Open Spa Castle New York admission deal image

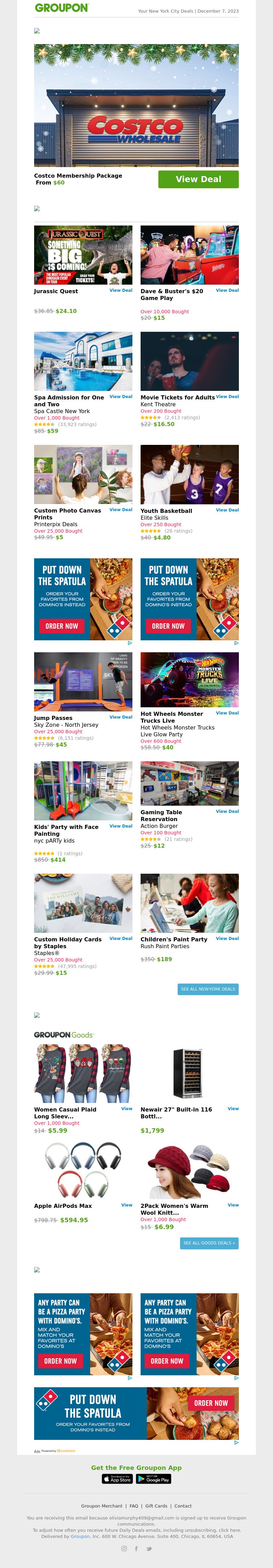[x=83, y=361]
